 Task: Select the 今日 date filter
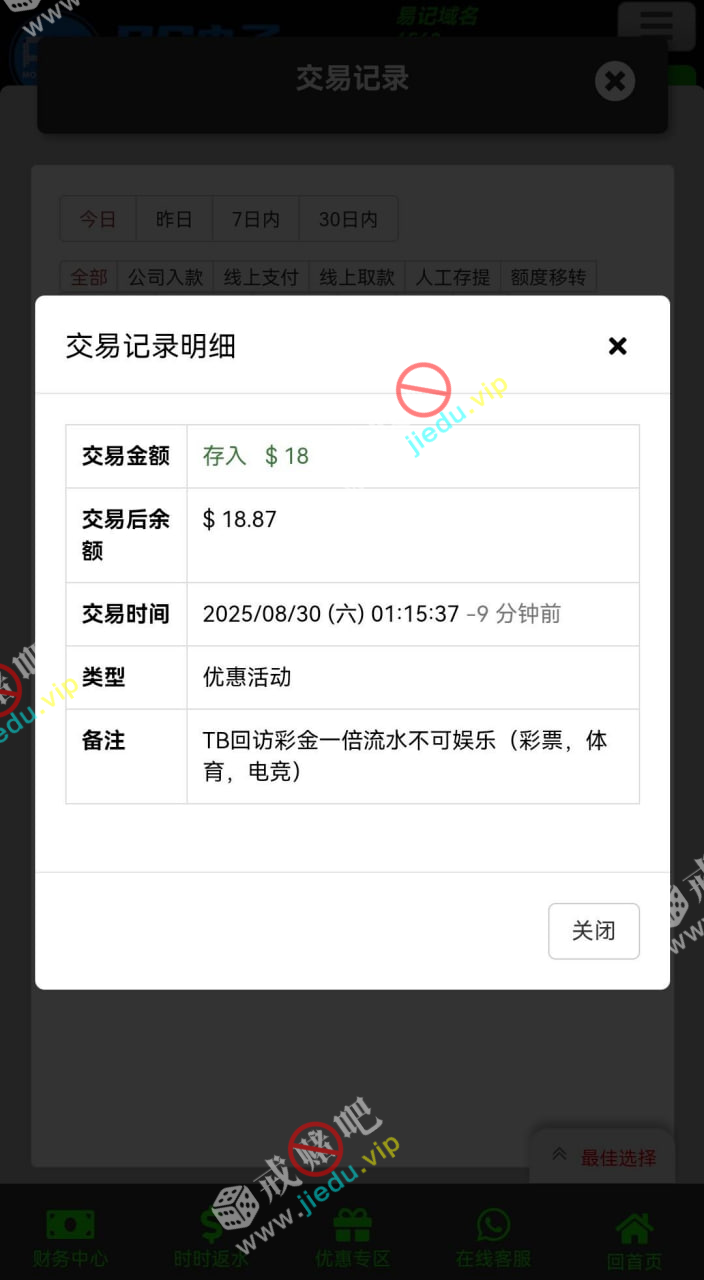tap(98, 219)
